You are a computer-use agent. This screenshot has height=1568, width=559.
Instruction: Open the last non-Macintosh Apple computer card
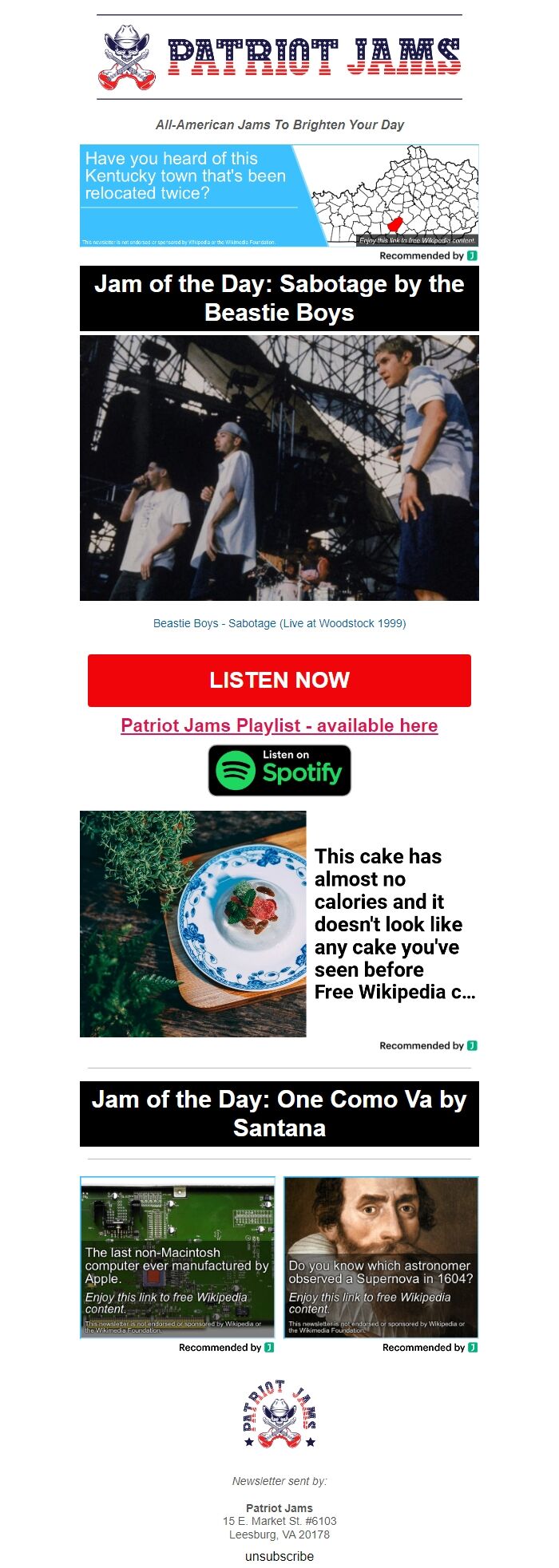pos(177,1257)
